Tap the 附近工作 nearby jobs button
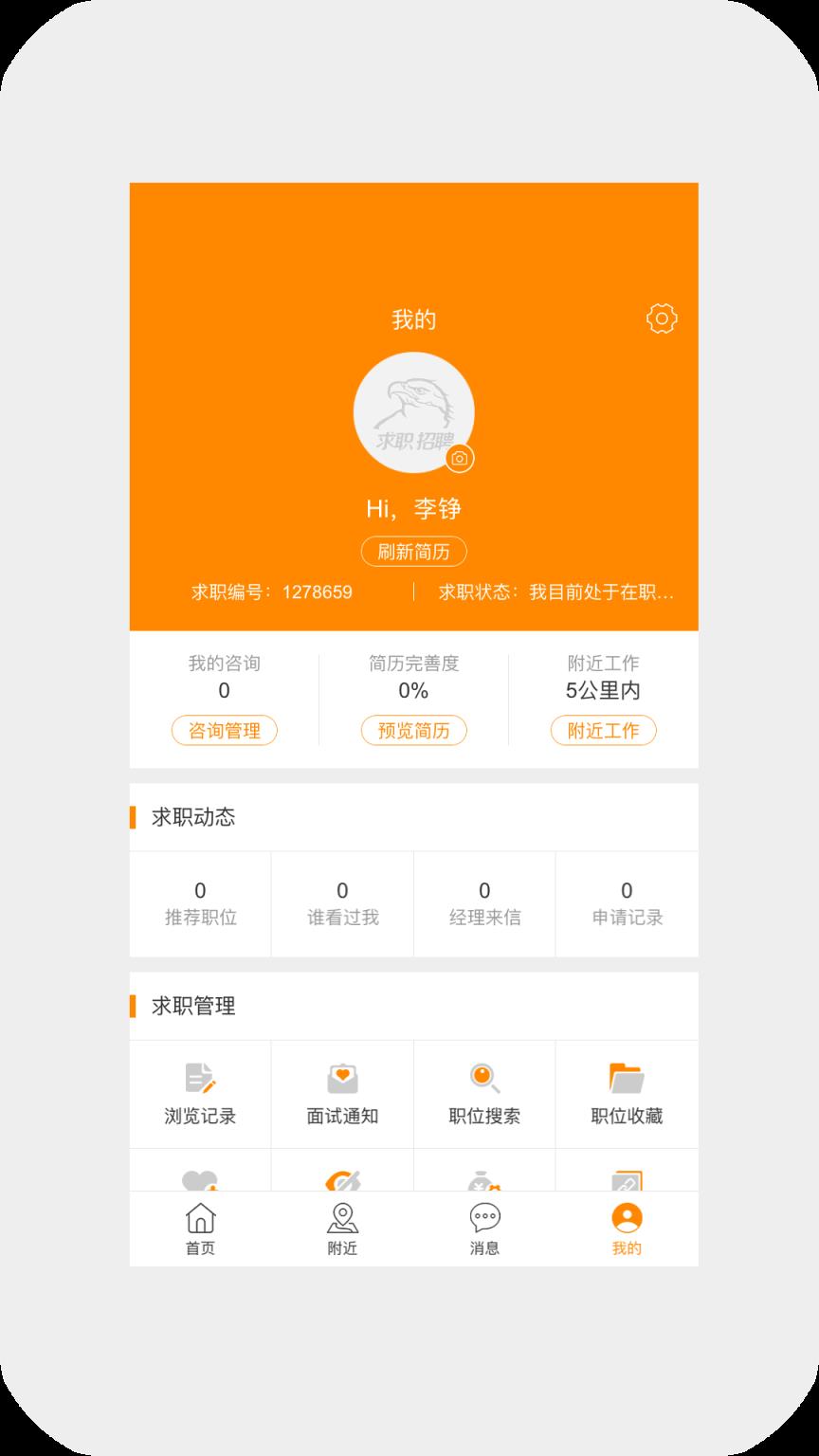 coord(604,731)
